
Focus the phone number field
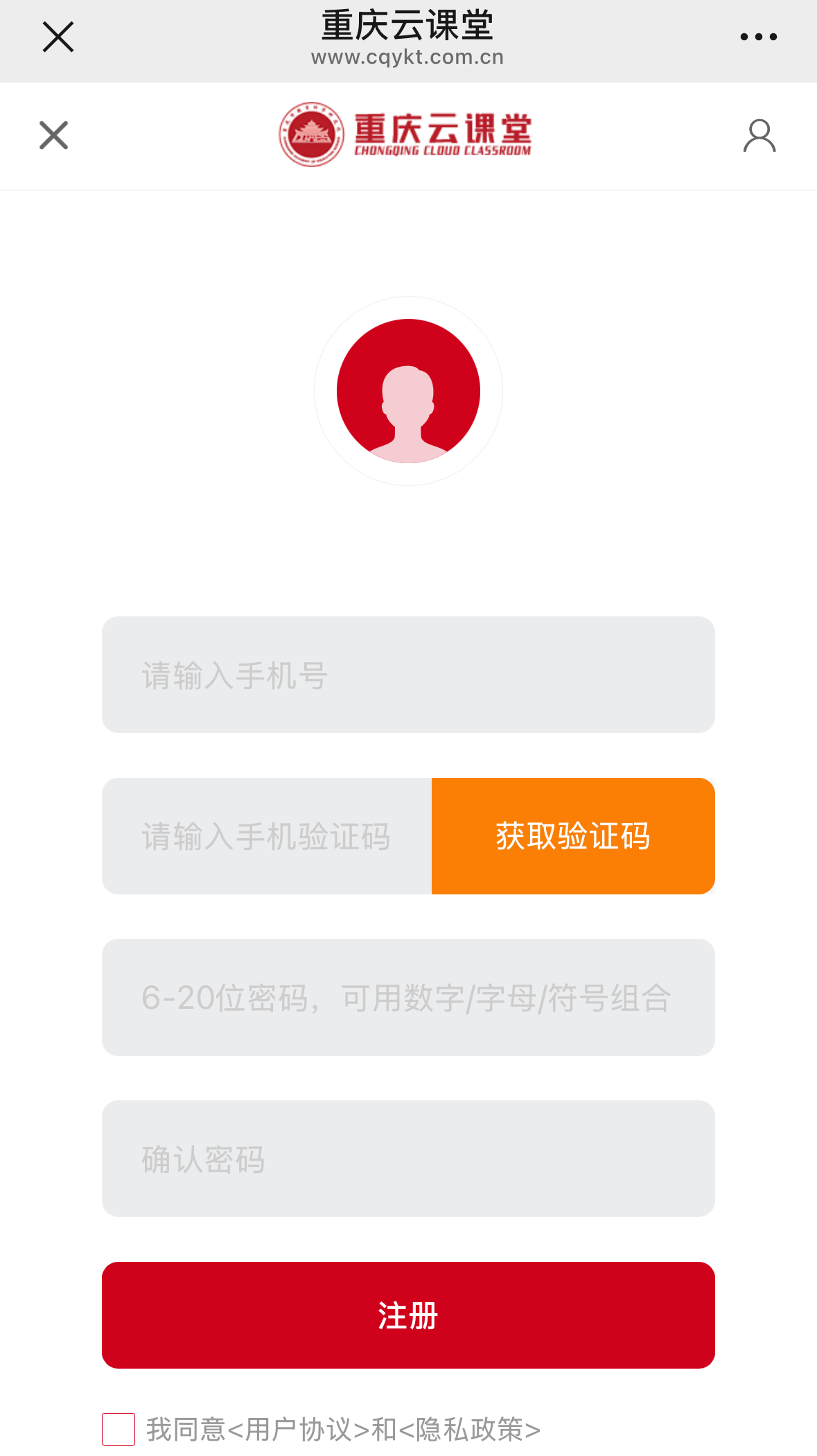point(408,675)
